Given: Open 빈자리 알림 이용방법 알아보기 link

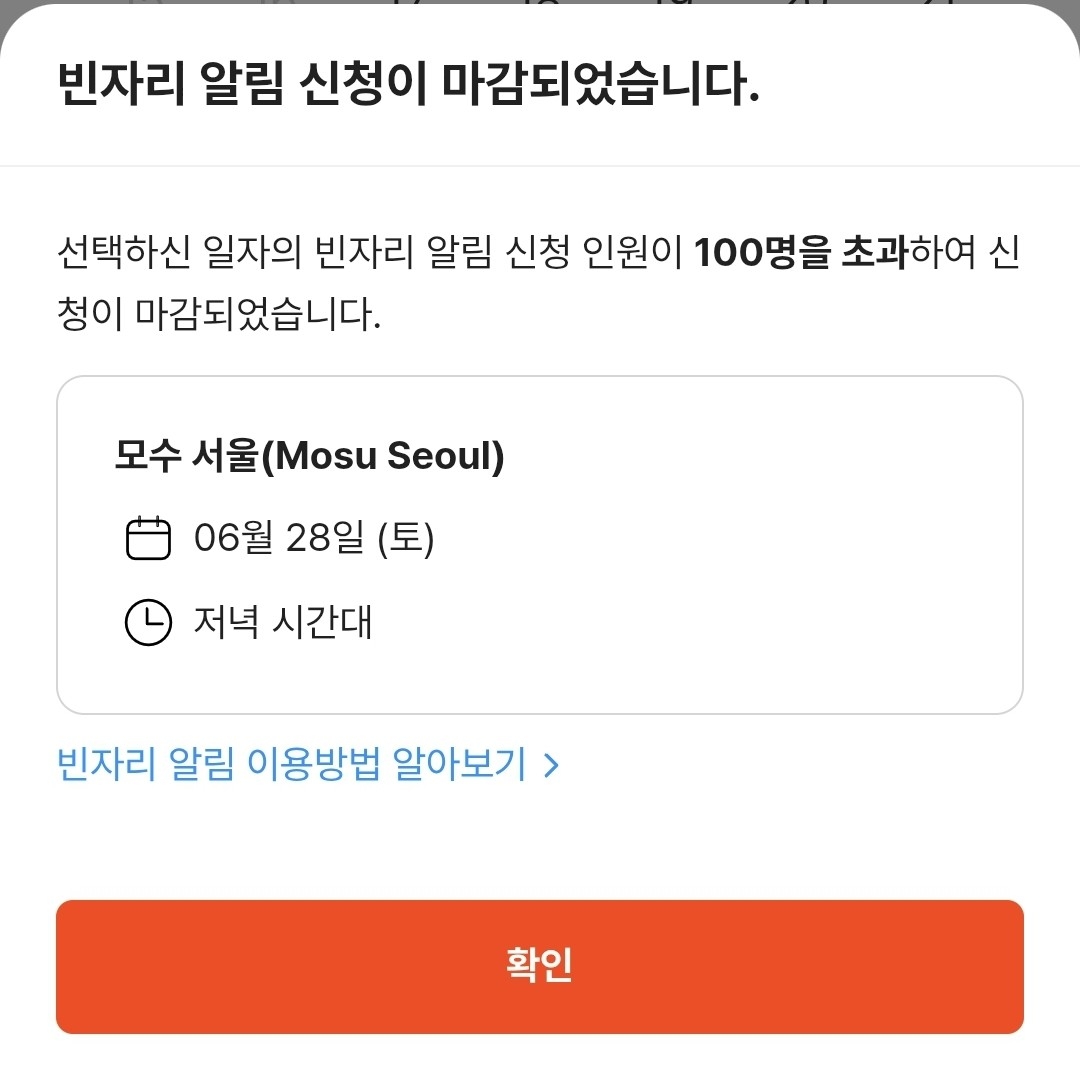Looking at the screenshot, I should 308,765.
